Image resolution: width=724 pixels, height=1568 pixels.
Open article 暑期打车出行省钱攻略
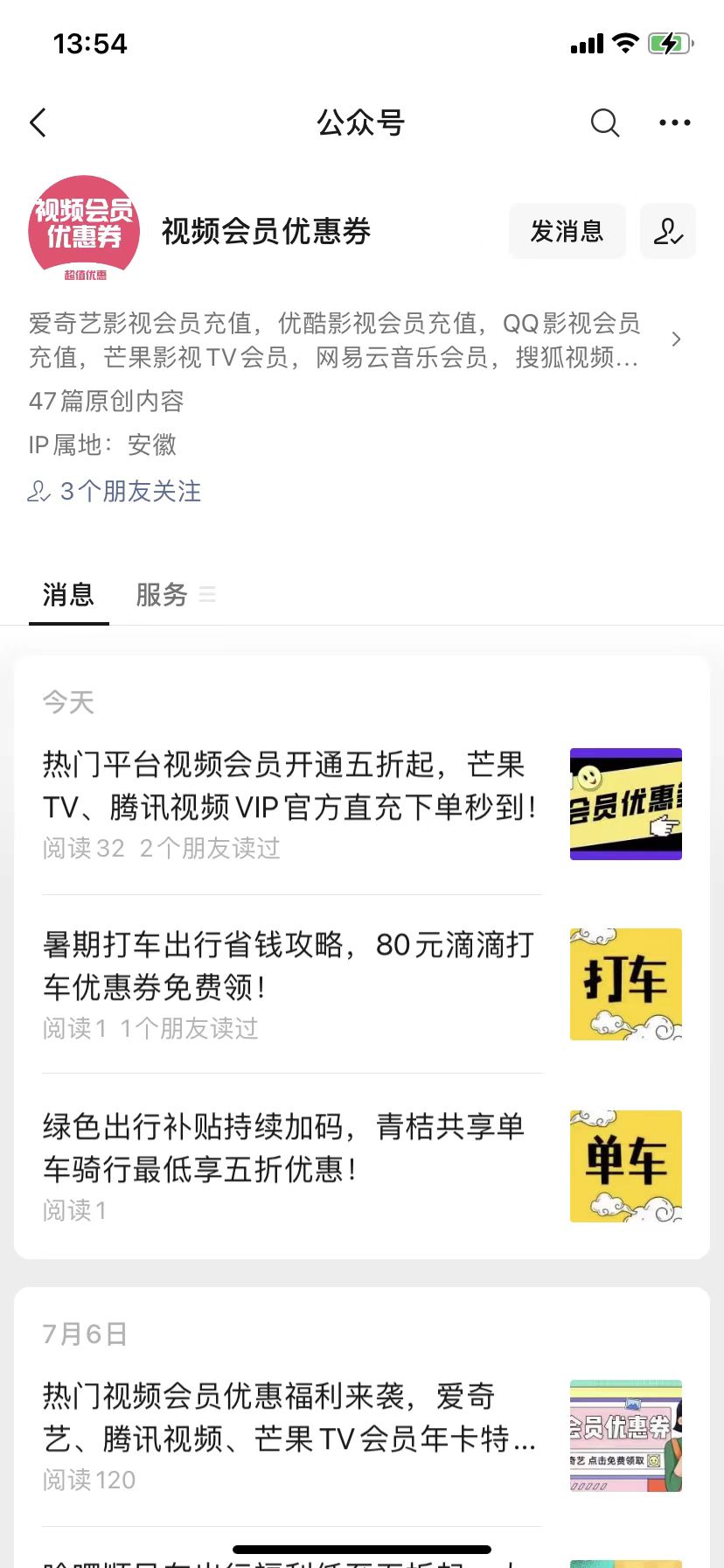(289, 966)
